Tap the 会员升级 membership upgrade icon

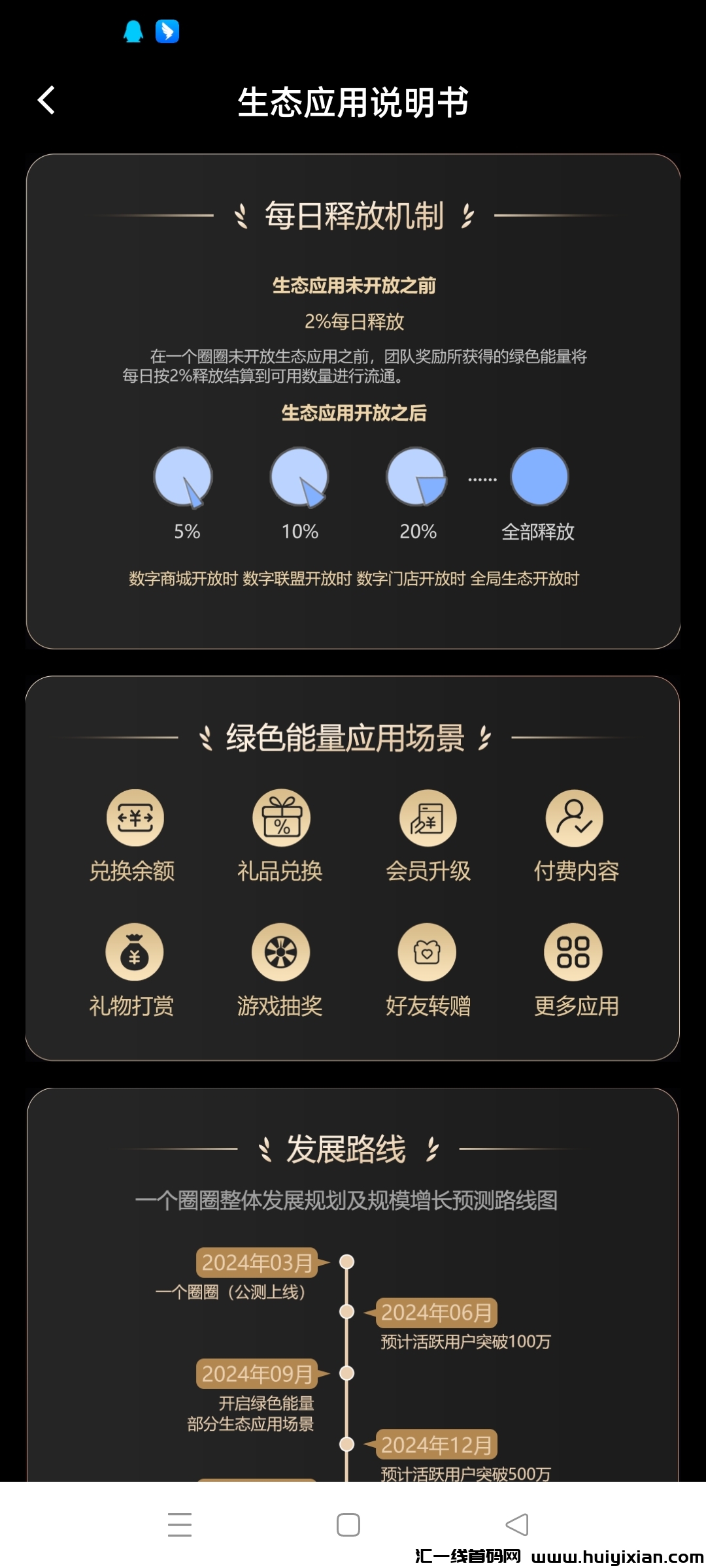click(x=427, y=820)
